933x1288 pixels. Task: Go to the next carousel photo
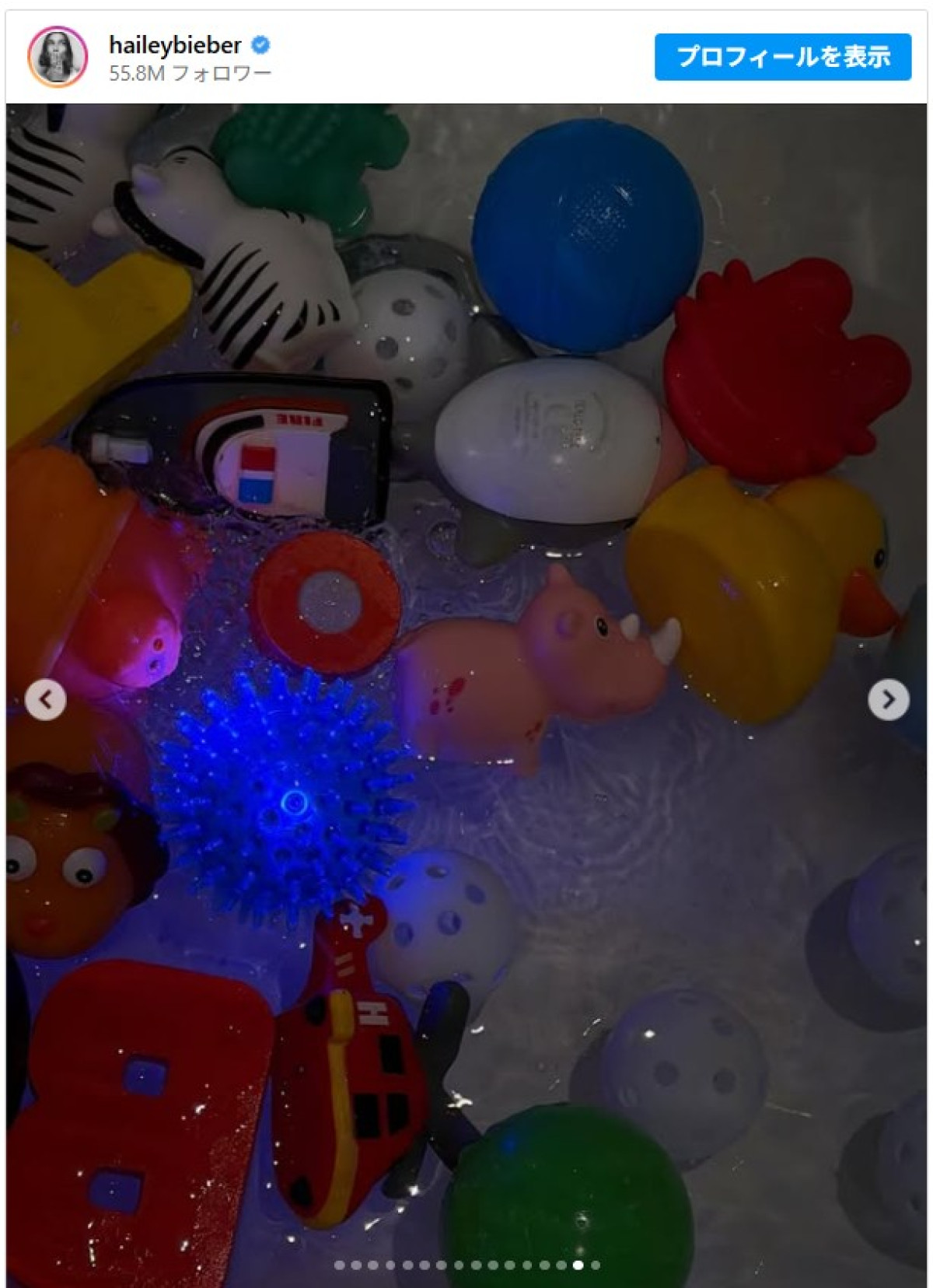(888, 699)
